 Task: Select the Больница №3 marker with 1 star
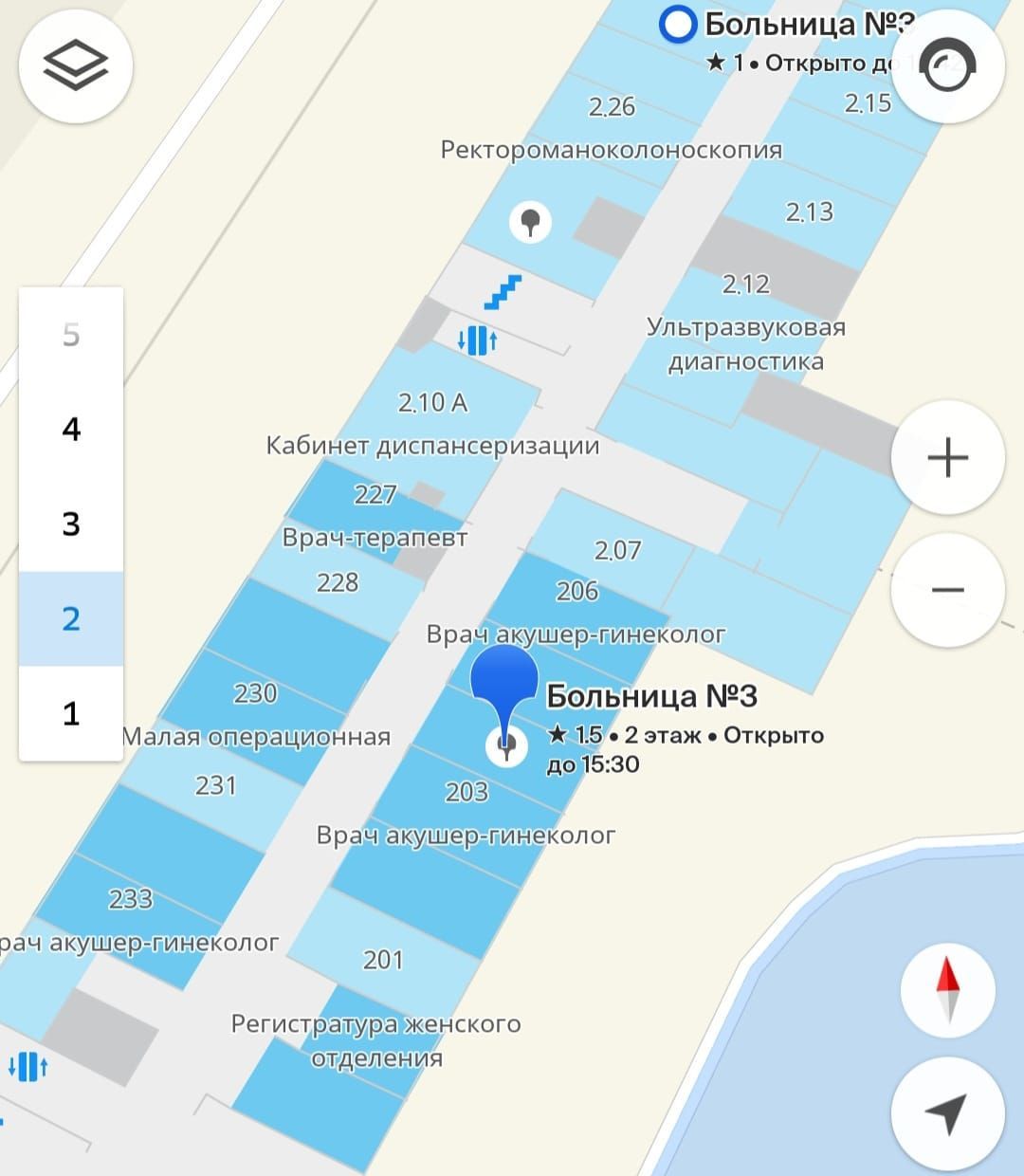(x=678, y=25)
